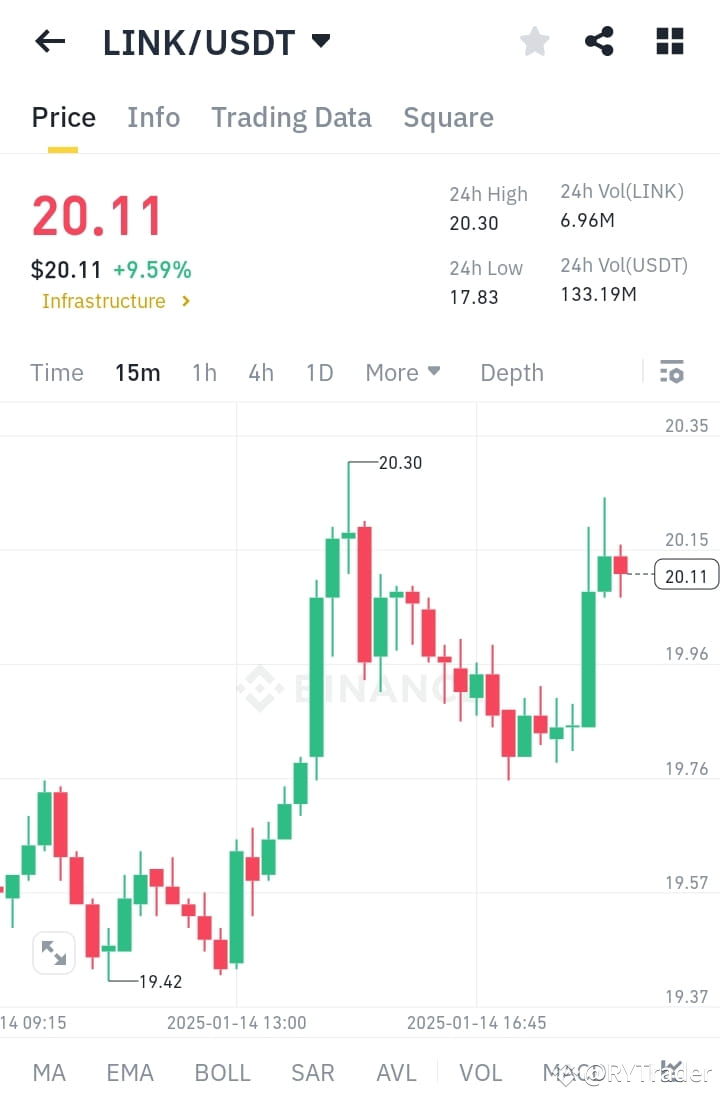This screenshot has height=1096, width=720.
Task: Select the SAR indicator option
Action: (312, 1071)
